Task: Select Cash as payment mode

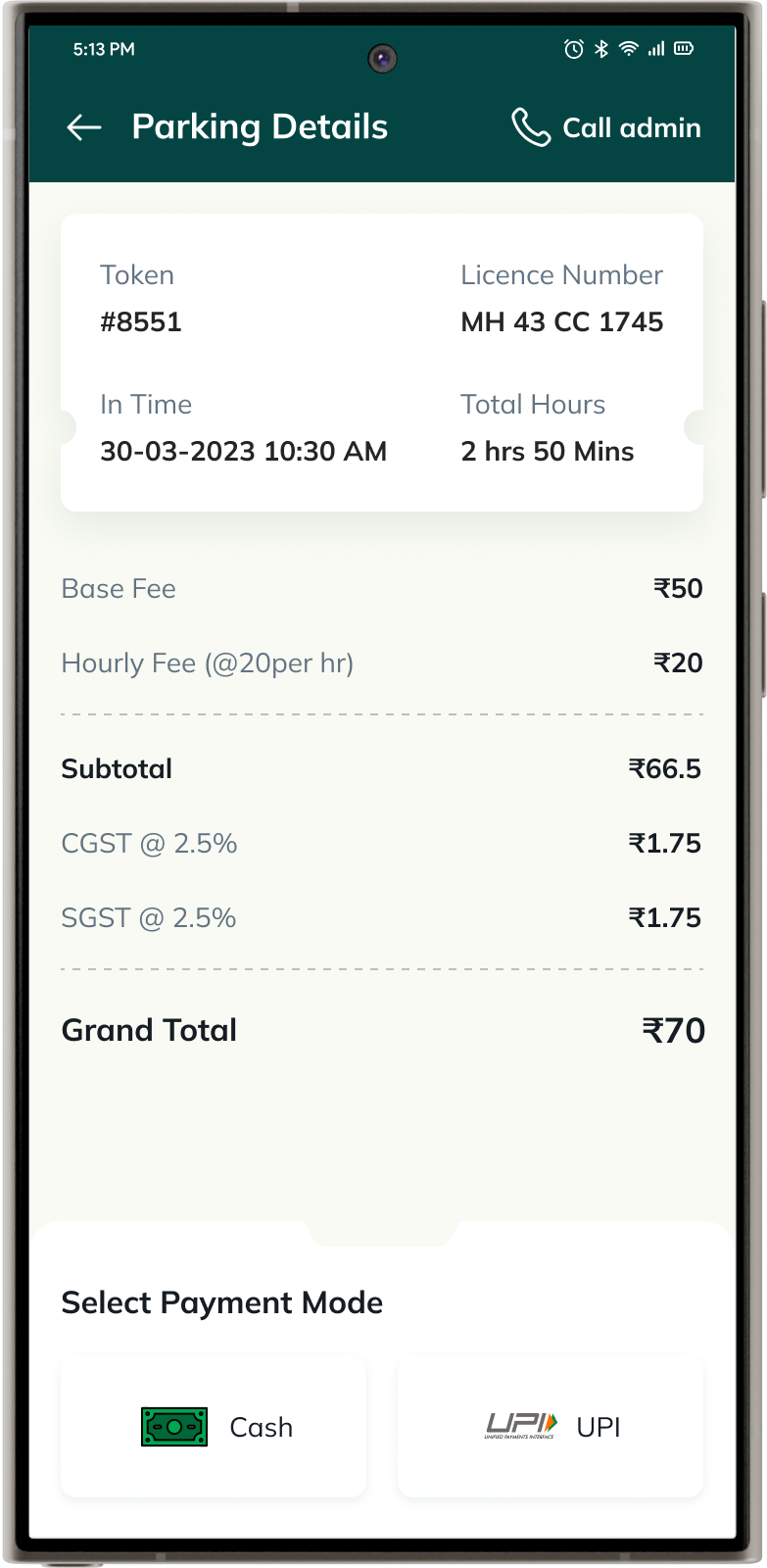Action: (214, 1427)
